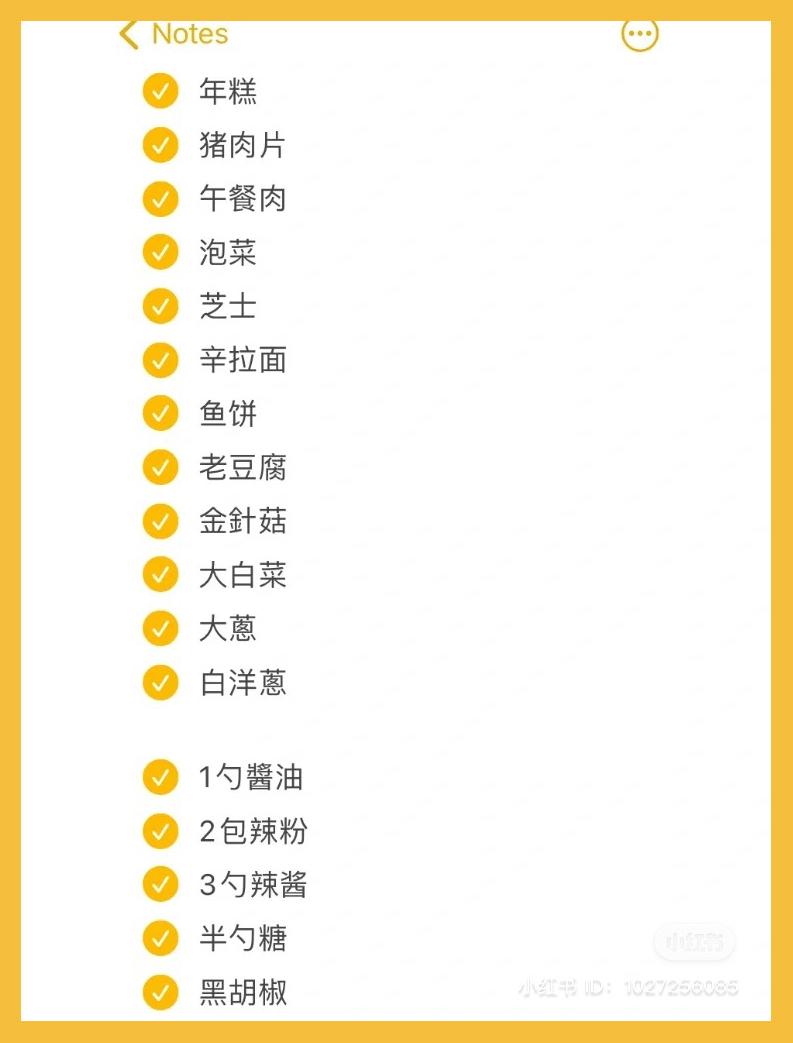The width and height of the screenshot is (793, 1043).
Task: Uncheck the 白洋葱 item
Action: coord(160,683)
